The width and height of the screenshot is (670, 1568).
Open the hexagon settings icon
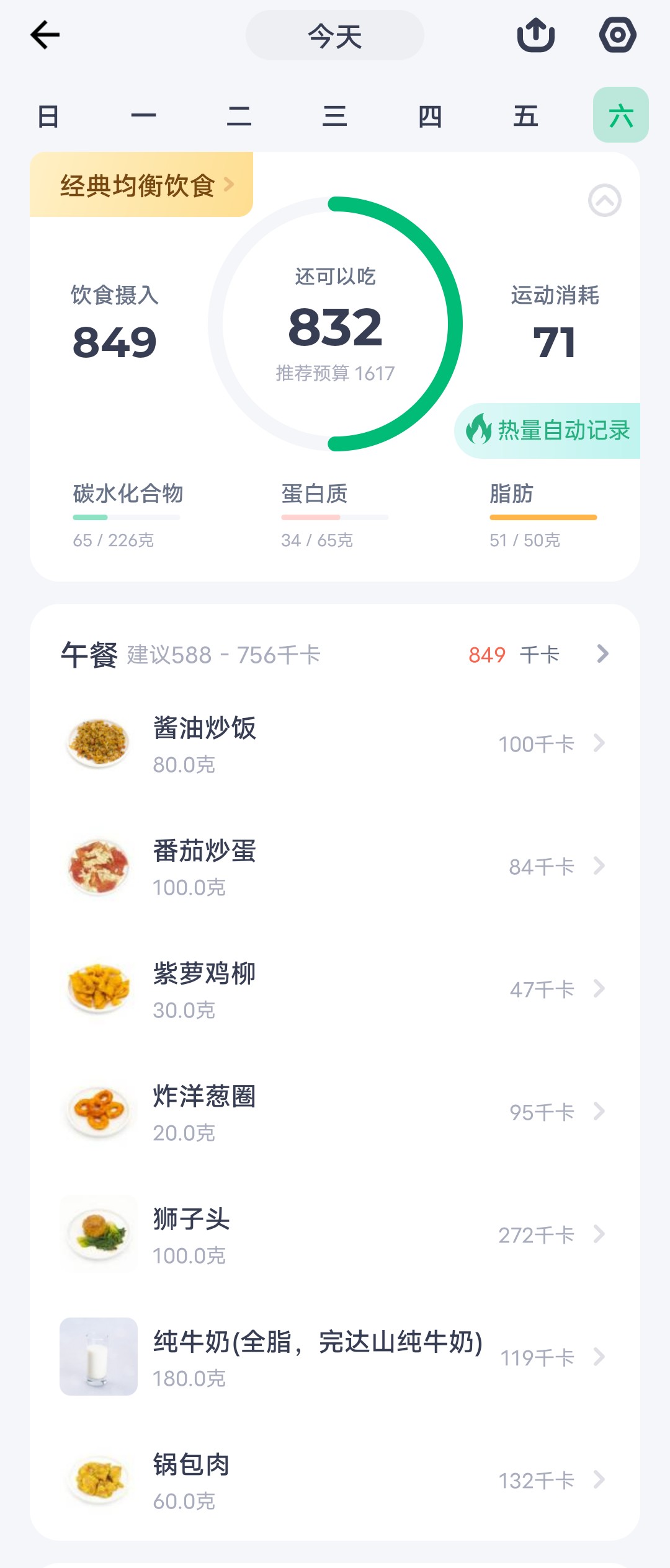pyautogui.click(x=617, y=35)
